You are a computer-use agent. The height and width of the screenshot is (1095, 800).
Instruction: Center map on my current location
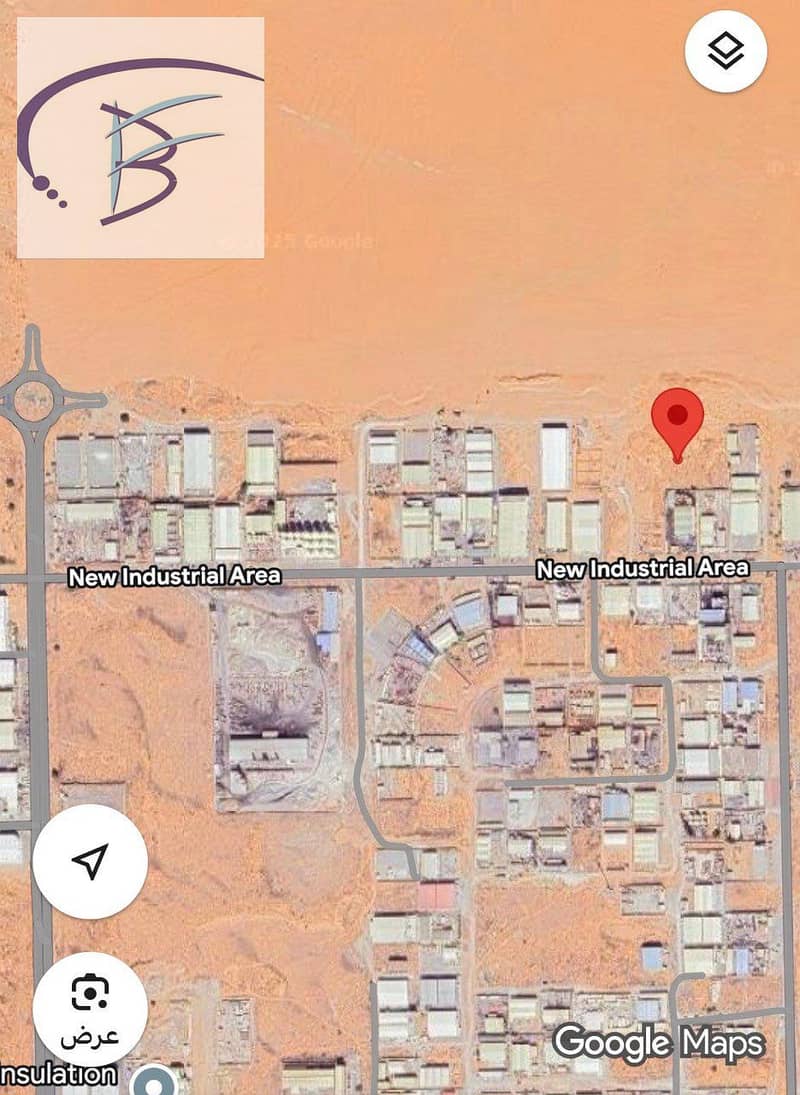coord(90,861)
